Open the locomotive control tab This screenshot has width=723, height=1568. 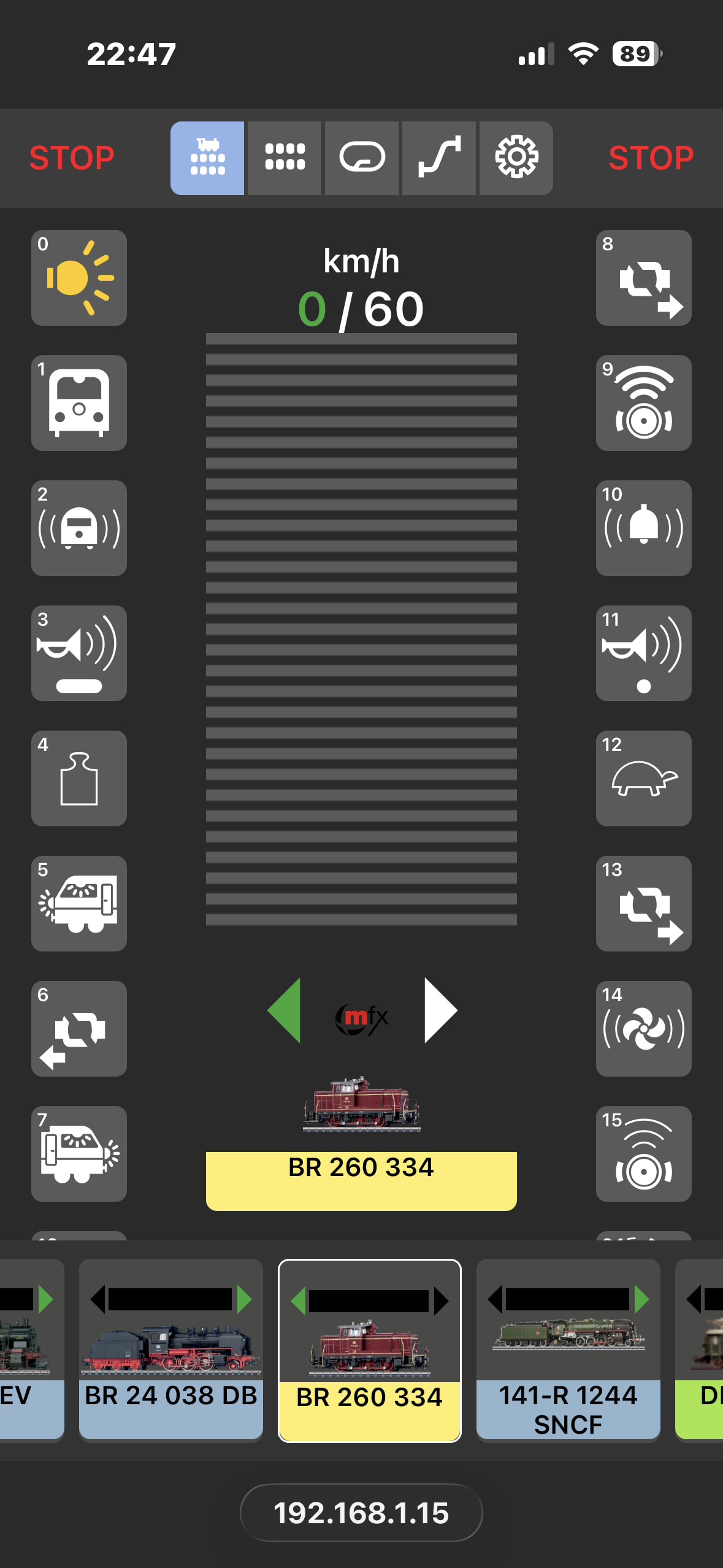tap(207, 158)
